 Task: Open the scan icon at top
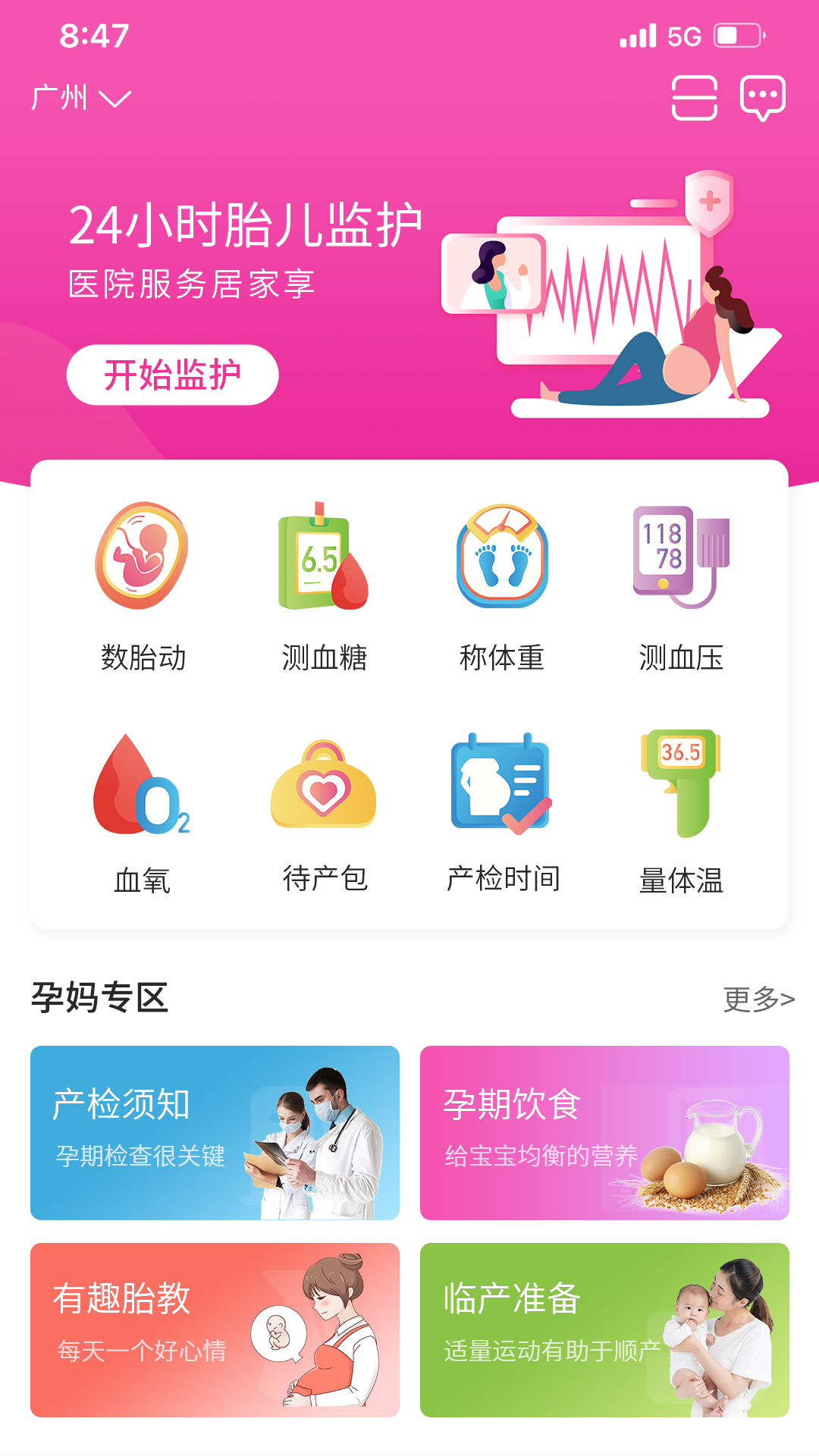pos(694,98)
